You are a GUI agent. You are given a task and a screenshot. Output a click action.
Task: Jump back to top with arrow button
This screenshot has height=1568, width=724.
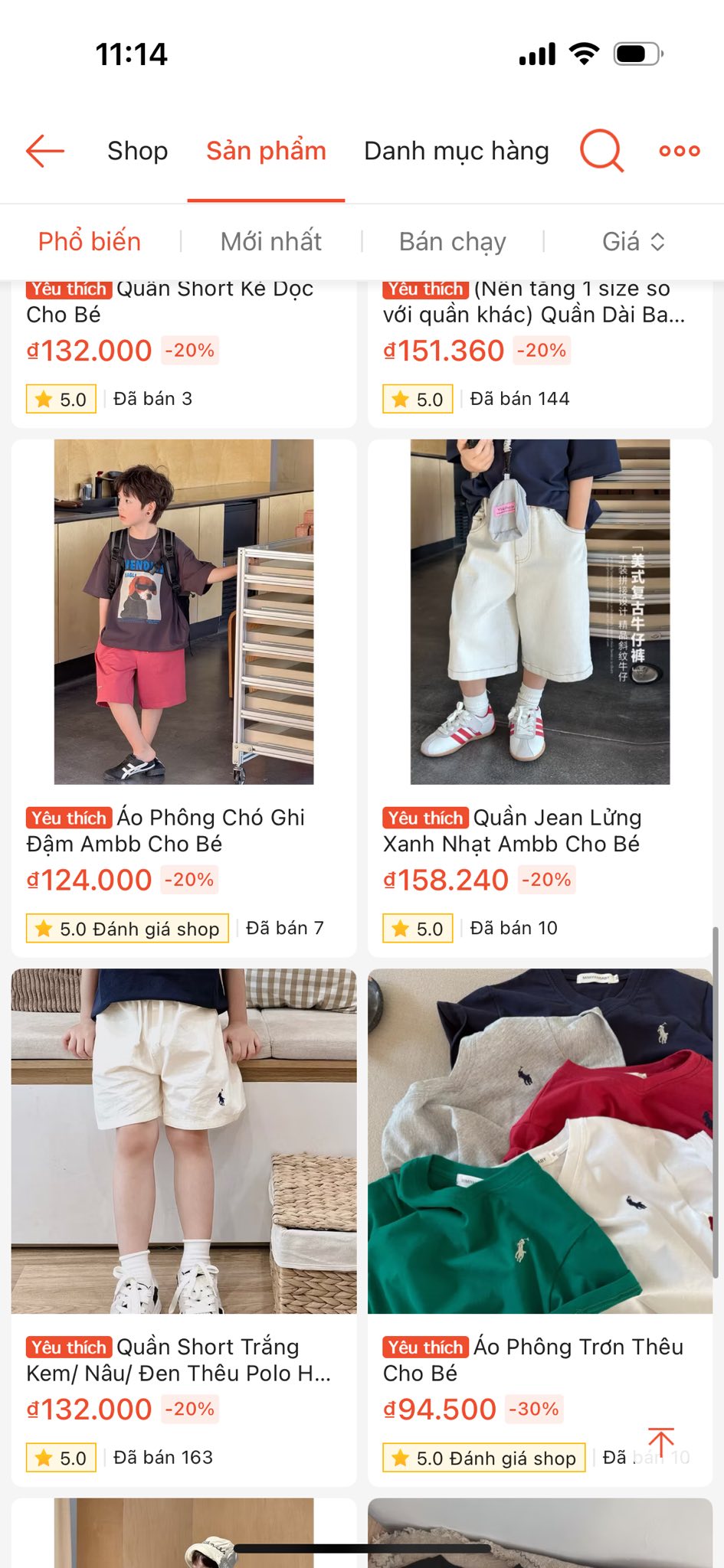[x=660, y=1442]
